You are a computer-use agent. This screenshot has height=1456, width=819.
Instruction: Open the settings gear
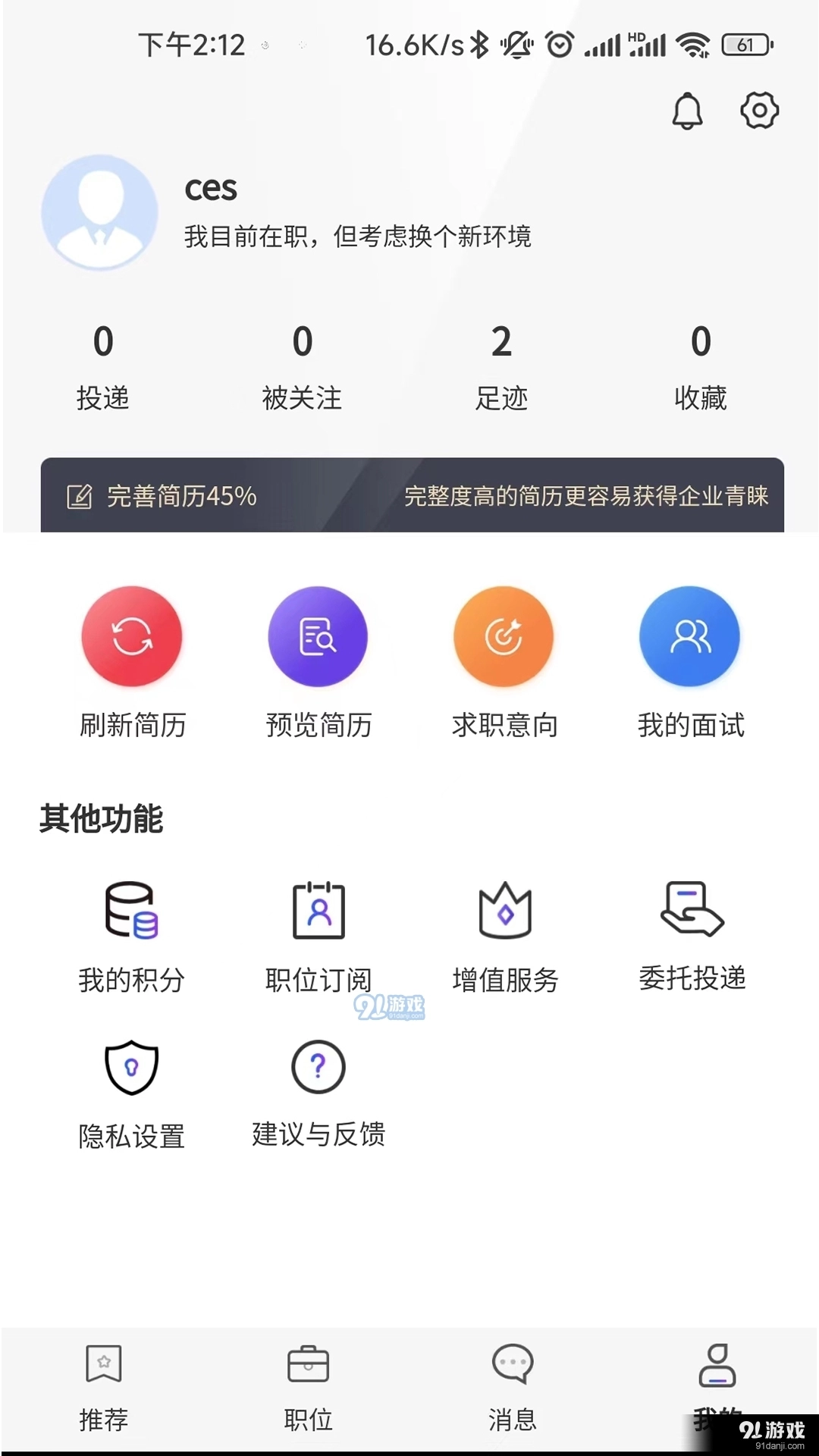click(759, 111)
